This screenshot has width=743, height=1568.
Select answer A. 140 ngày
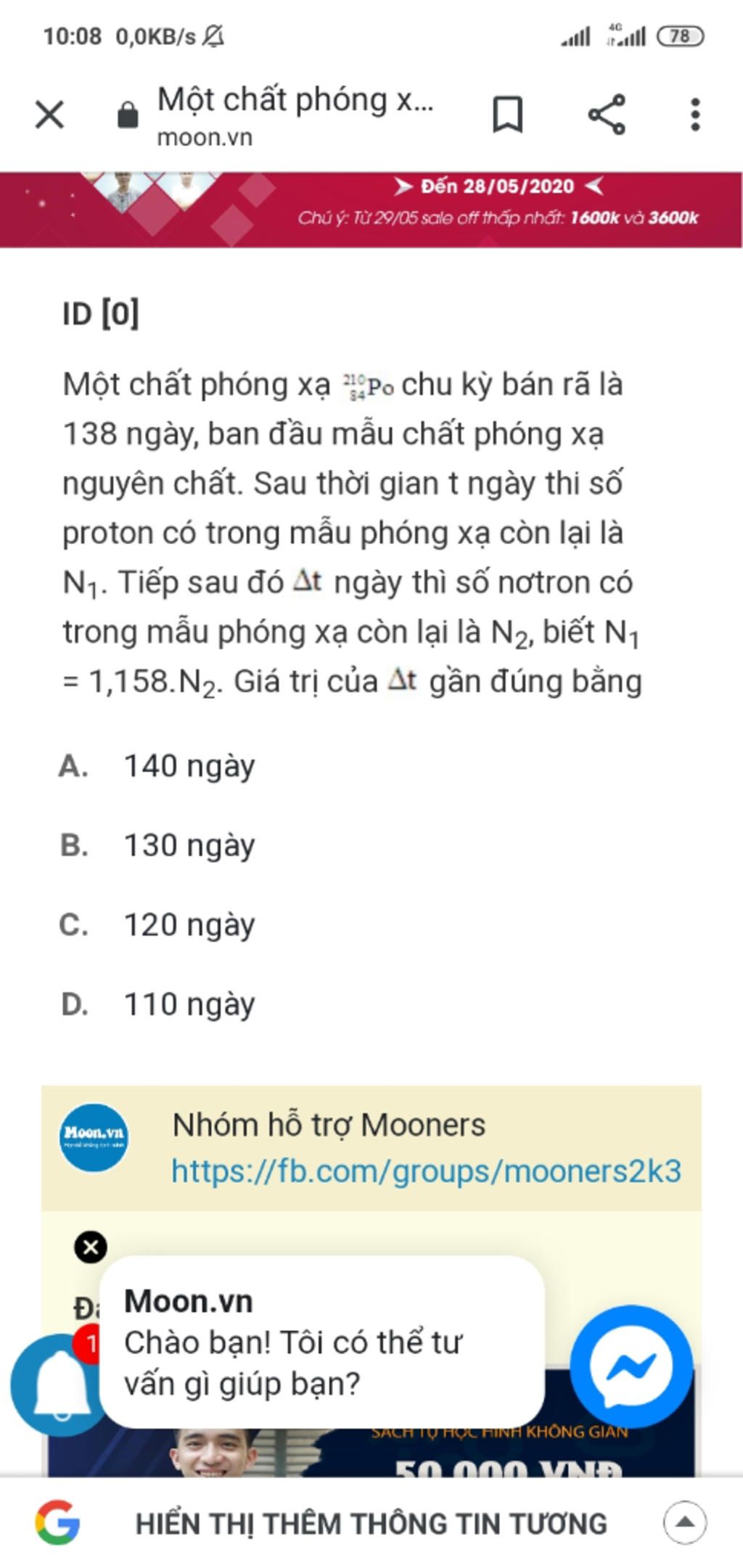(189, 766)
